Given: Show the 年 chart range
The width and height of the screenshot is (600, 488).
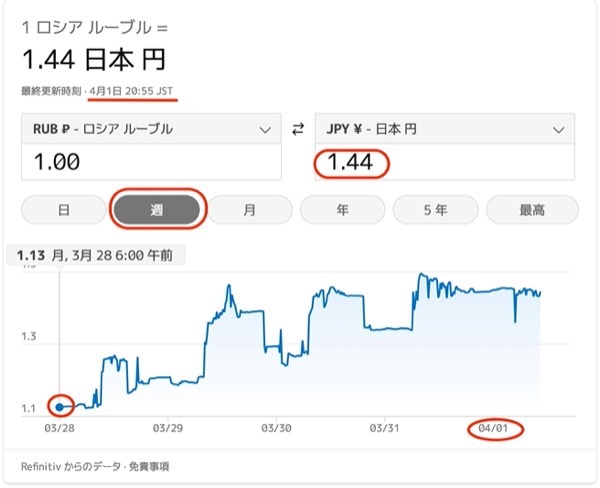Looking at the screenshot, I should [343, 210].
